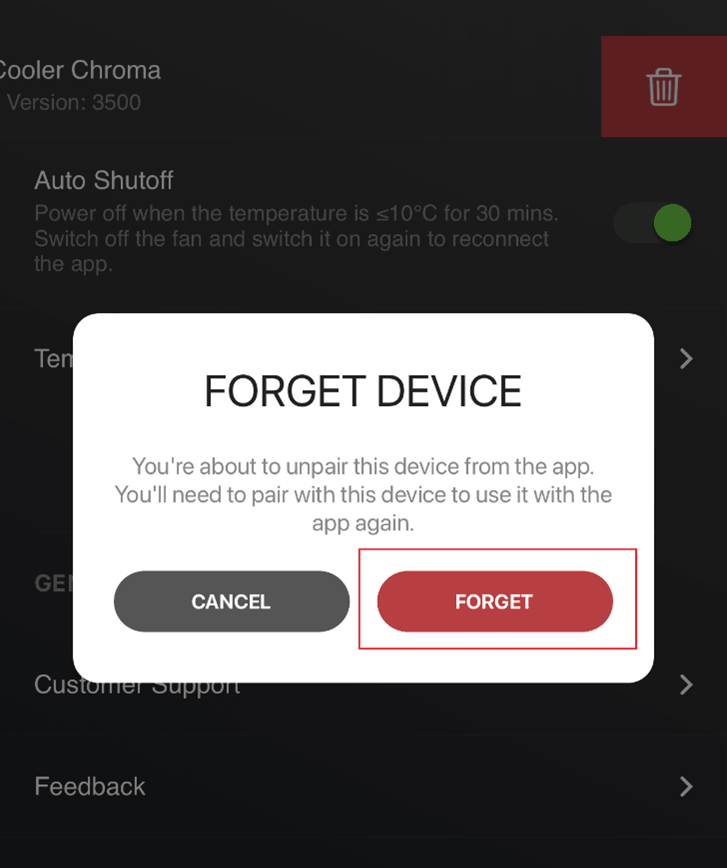Confirm by tapping the red Forget button
This screenshot has width=727, height=868.
pyautogui.click(x=494, y=601)
